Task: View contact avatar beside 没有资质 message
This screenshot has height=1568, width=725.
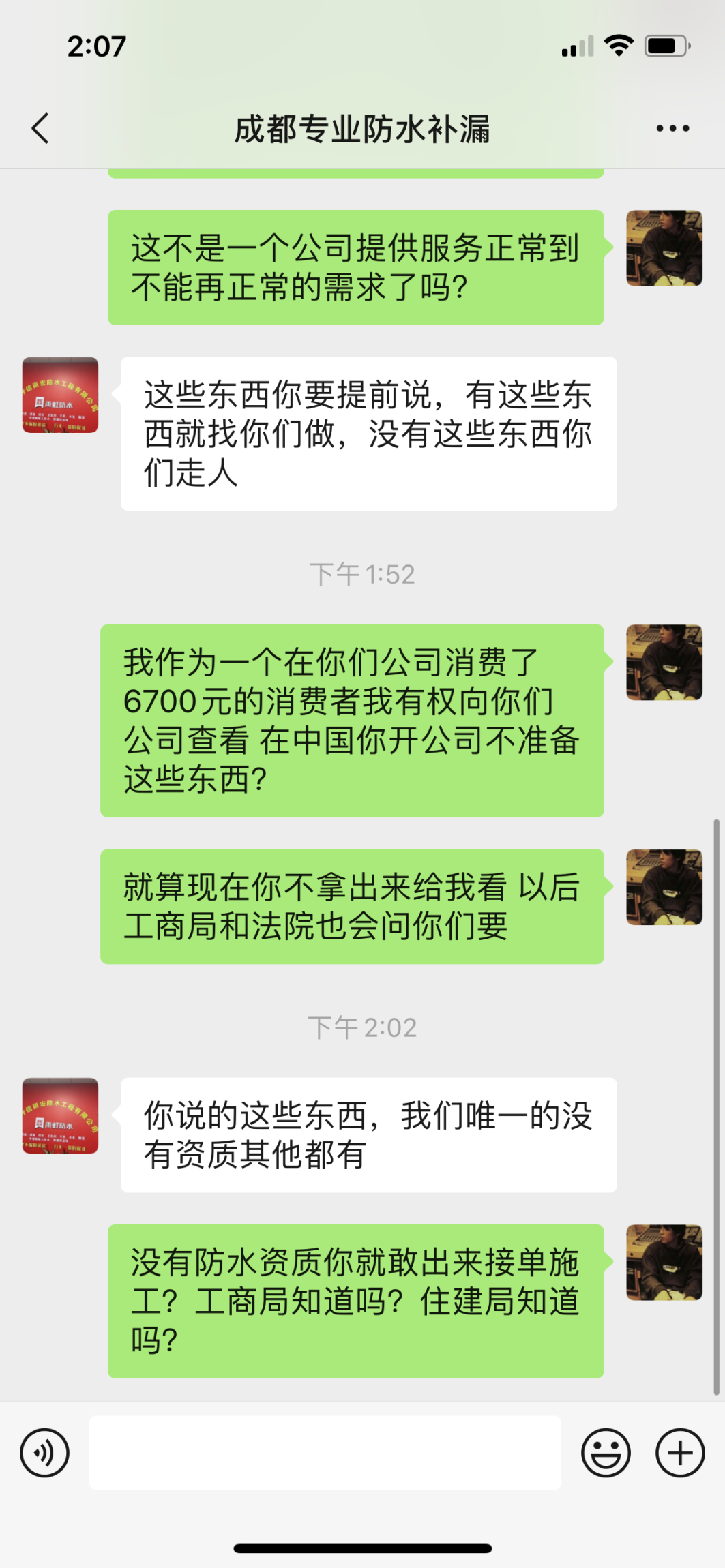Action: [60, 1115]
